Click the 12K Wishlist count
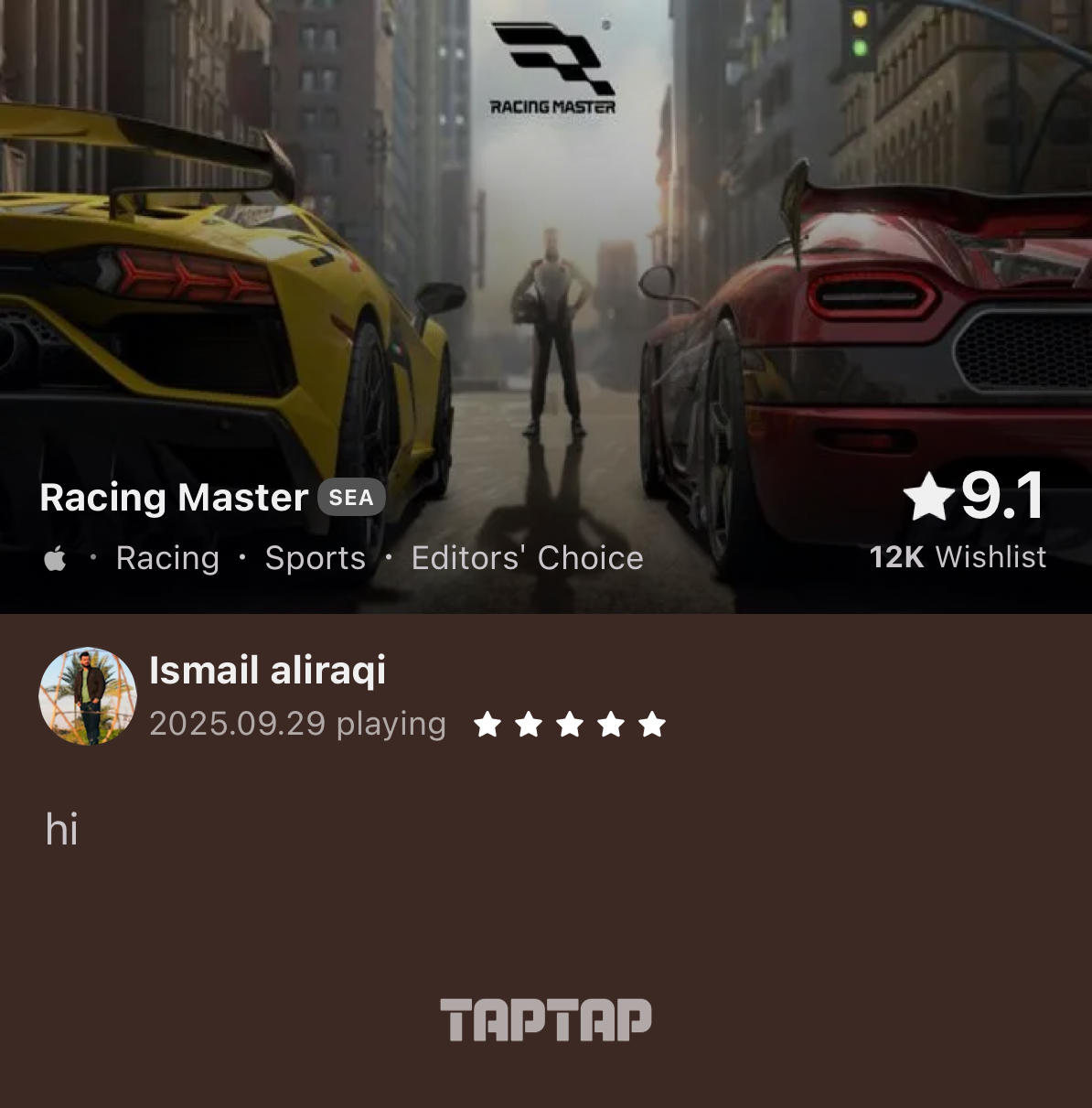This screenshot has height=1108, width=1092. click(957, 557)
